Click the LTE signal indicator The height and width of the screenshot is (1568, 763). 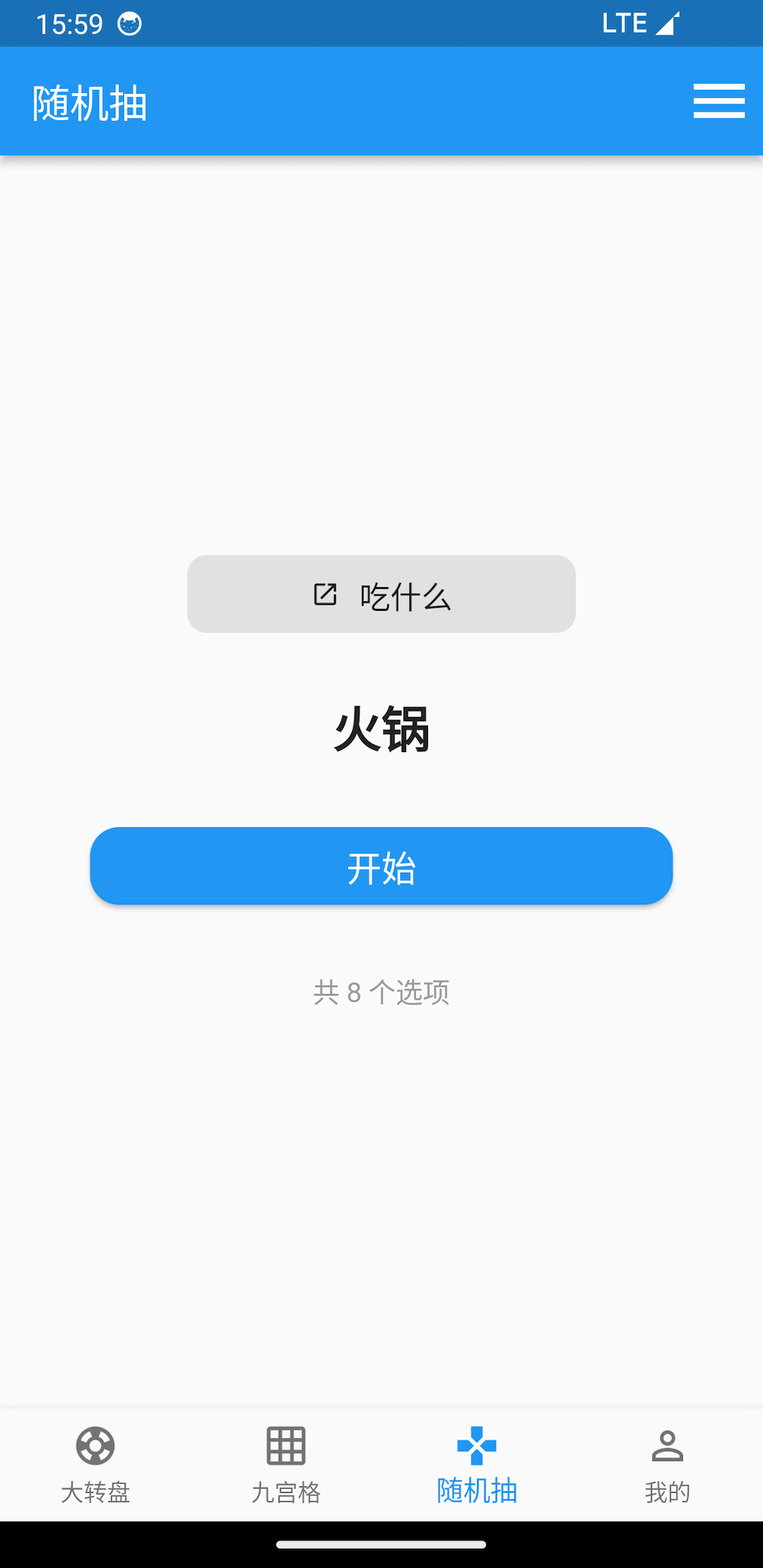(x=641, y=23)
